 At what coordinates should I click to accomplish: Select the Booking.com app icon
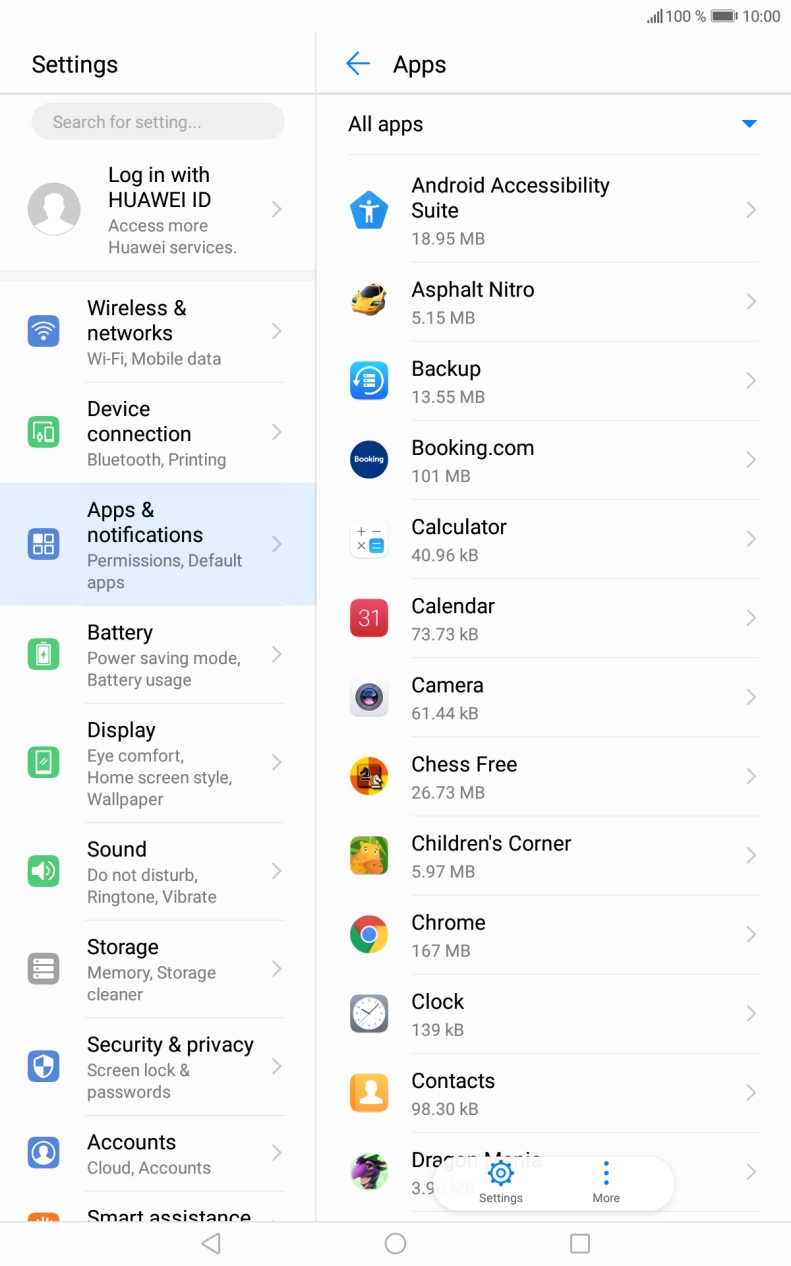tap(370, 459)
